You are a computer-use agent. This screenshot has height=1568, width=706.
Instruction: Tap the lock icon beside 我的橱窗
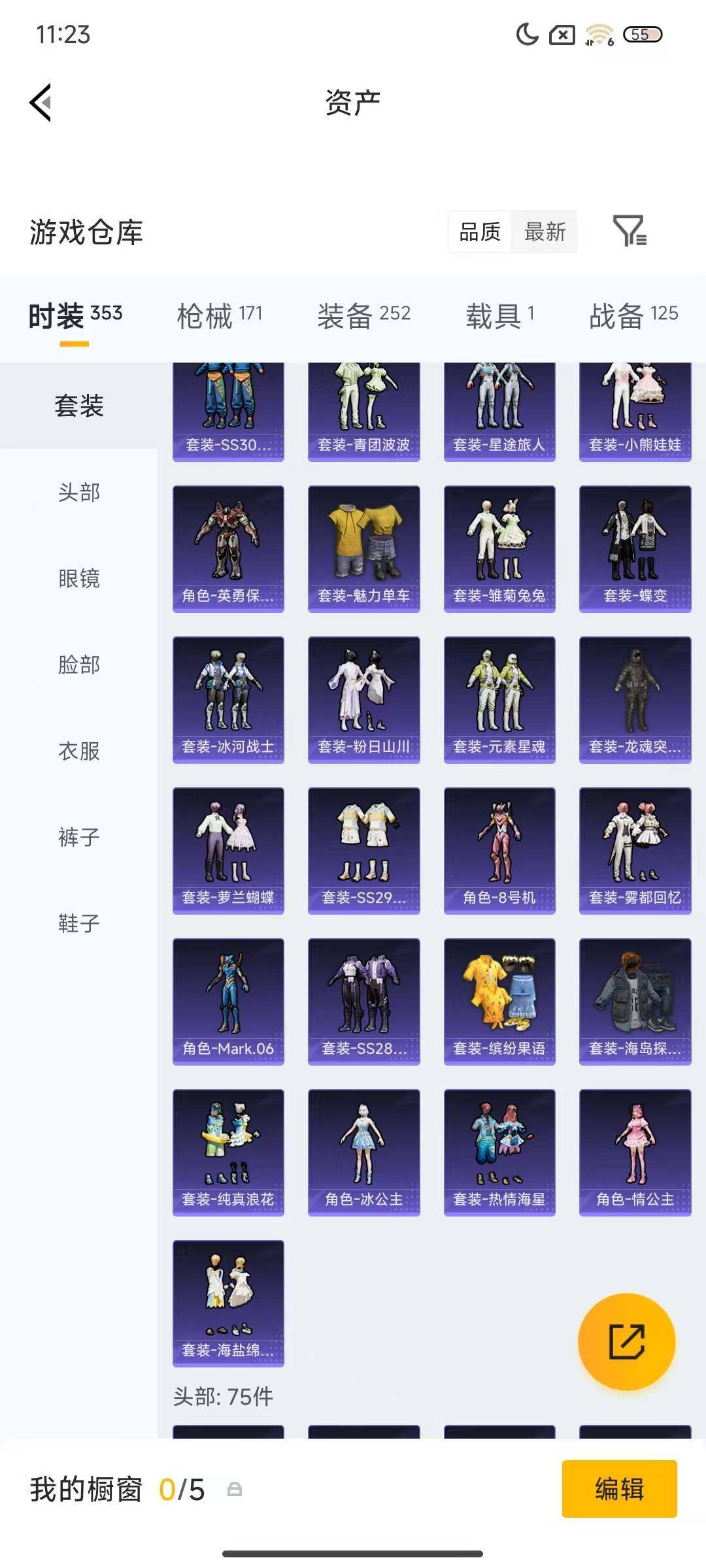click(x=235, y=1492)
